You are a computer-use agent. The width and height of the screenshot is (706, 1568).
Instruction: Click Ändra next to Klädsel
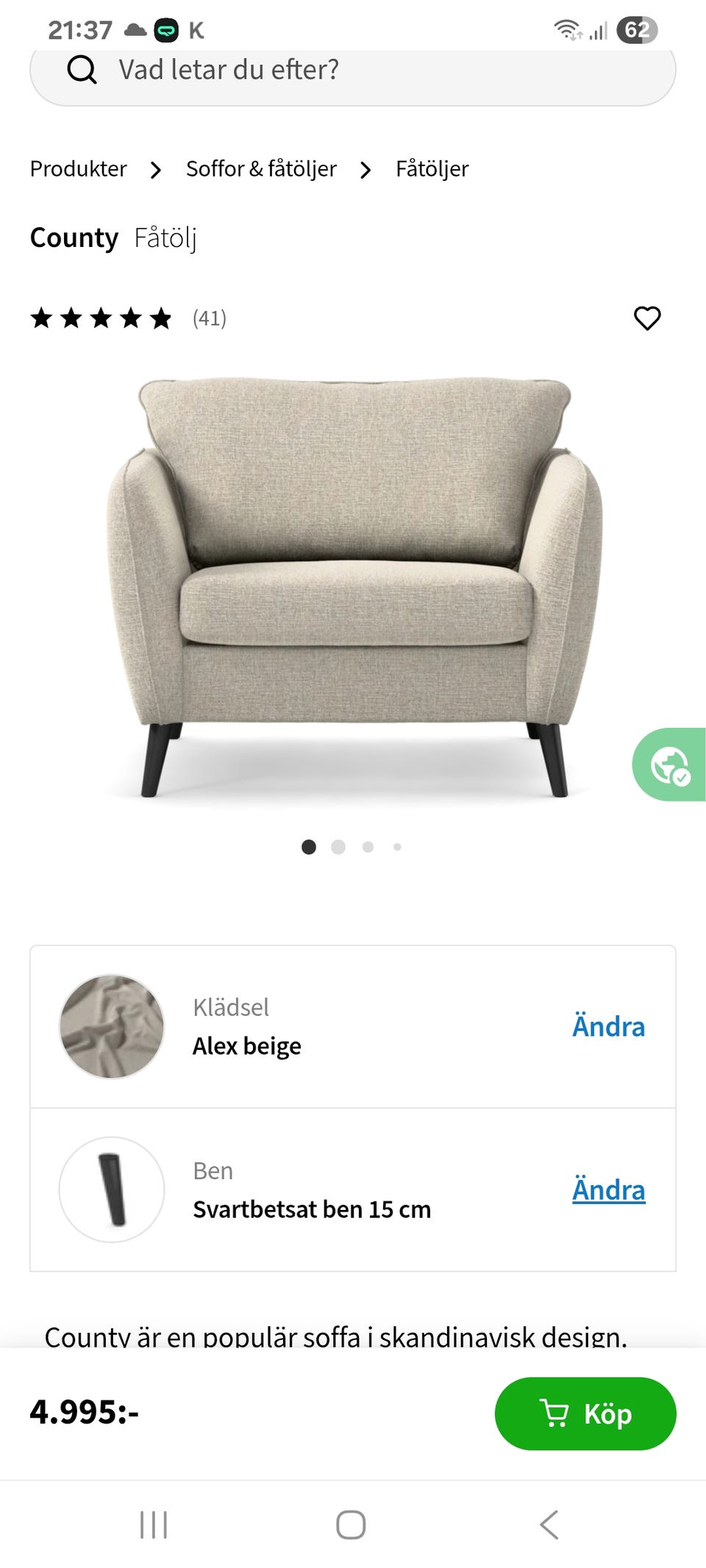coord(608,1026)
